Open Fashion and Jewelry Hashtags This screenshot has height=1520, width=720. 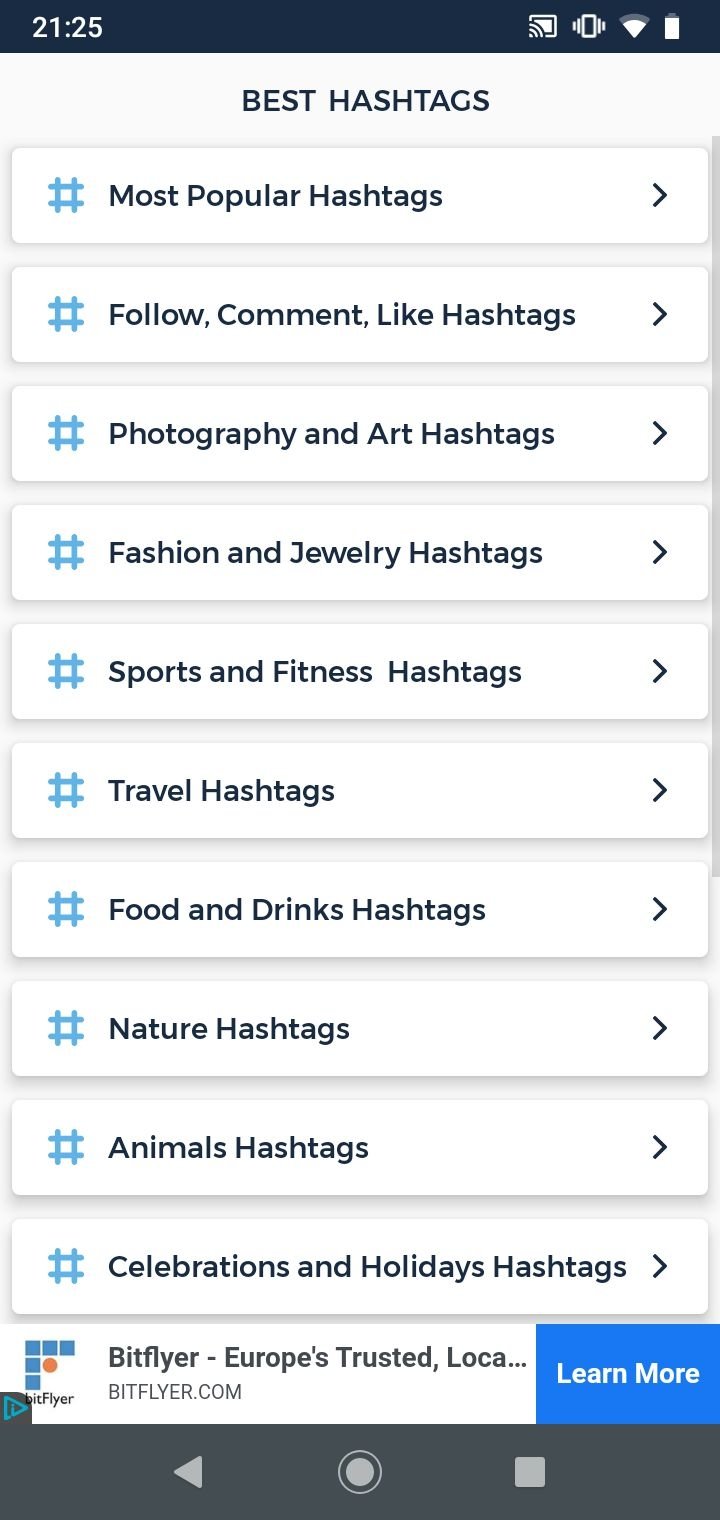click(x=360, y=552)
